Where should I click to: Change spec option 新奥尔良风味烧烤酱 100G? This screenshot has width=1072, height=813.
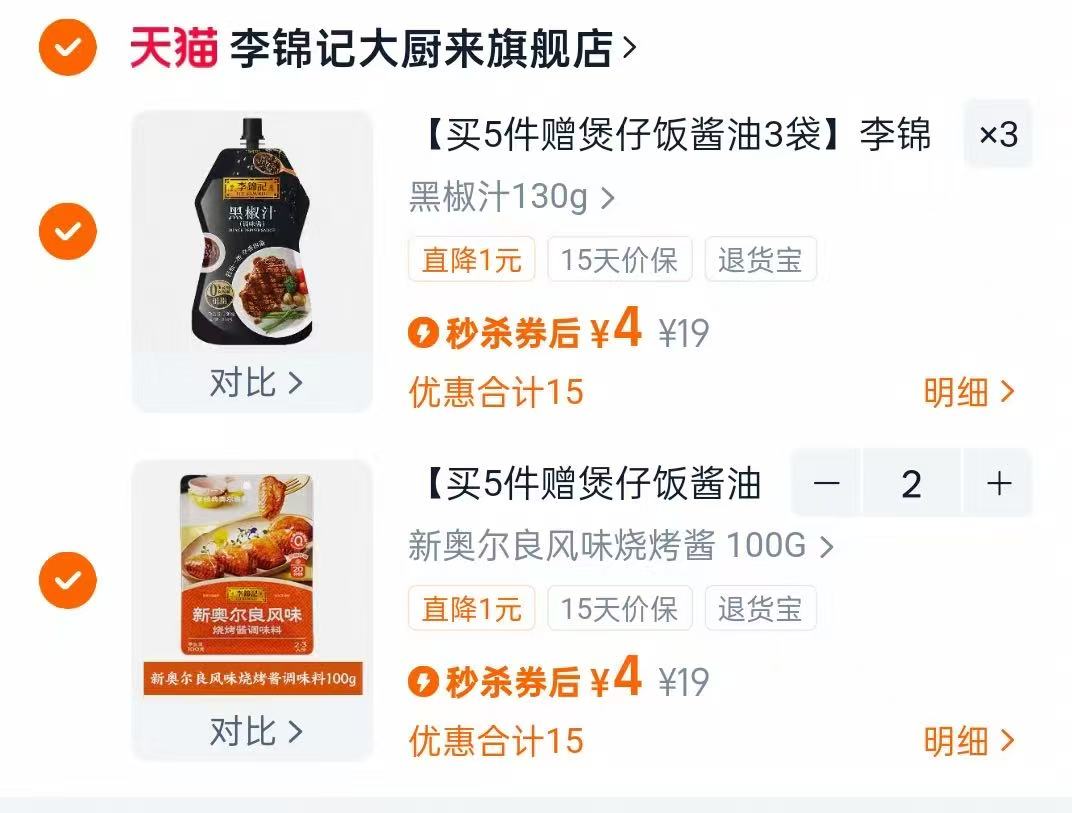point(620,546)
